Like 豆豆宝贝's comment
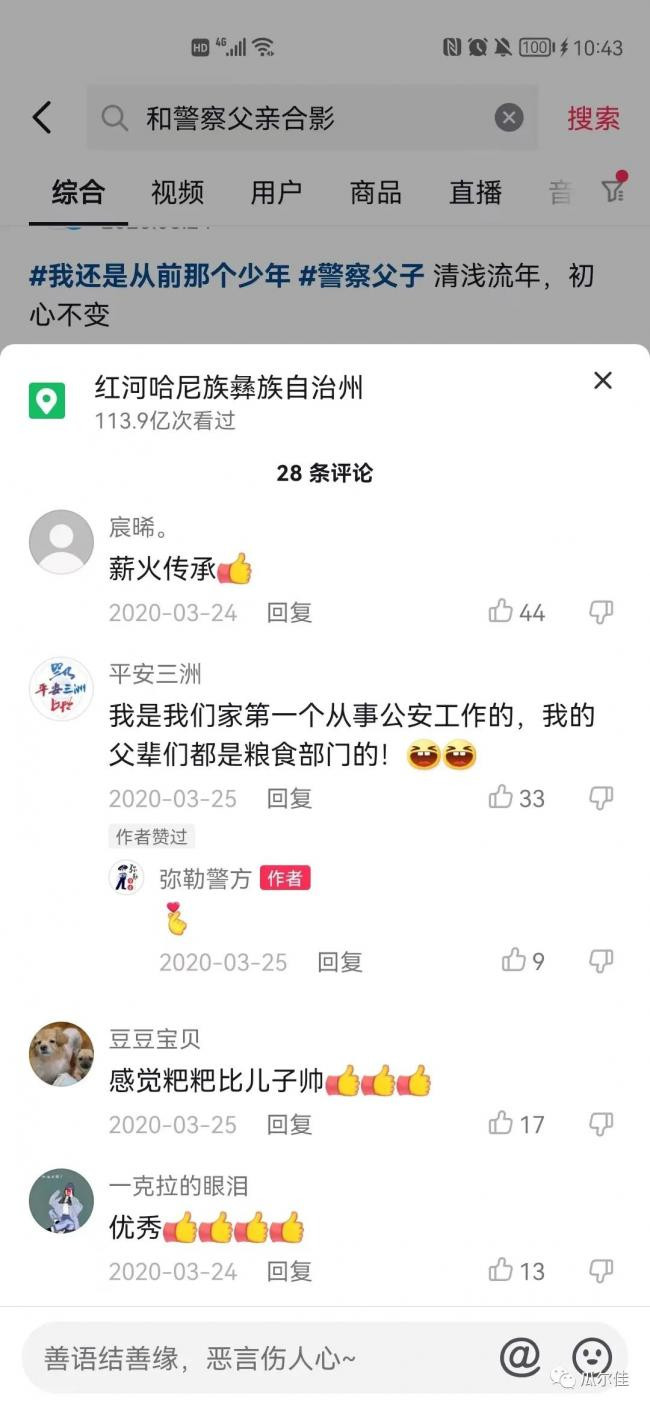 [x=501, y=1123]
